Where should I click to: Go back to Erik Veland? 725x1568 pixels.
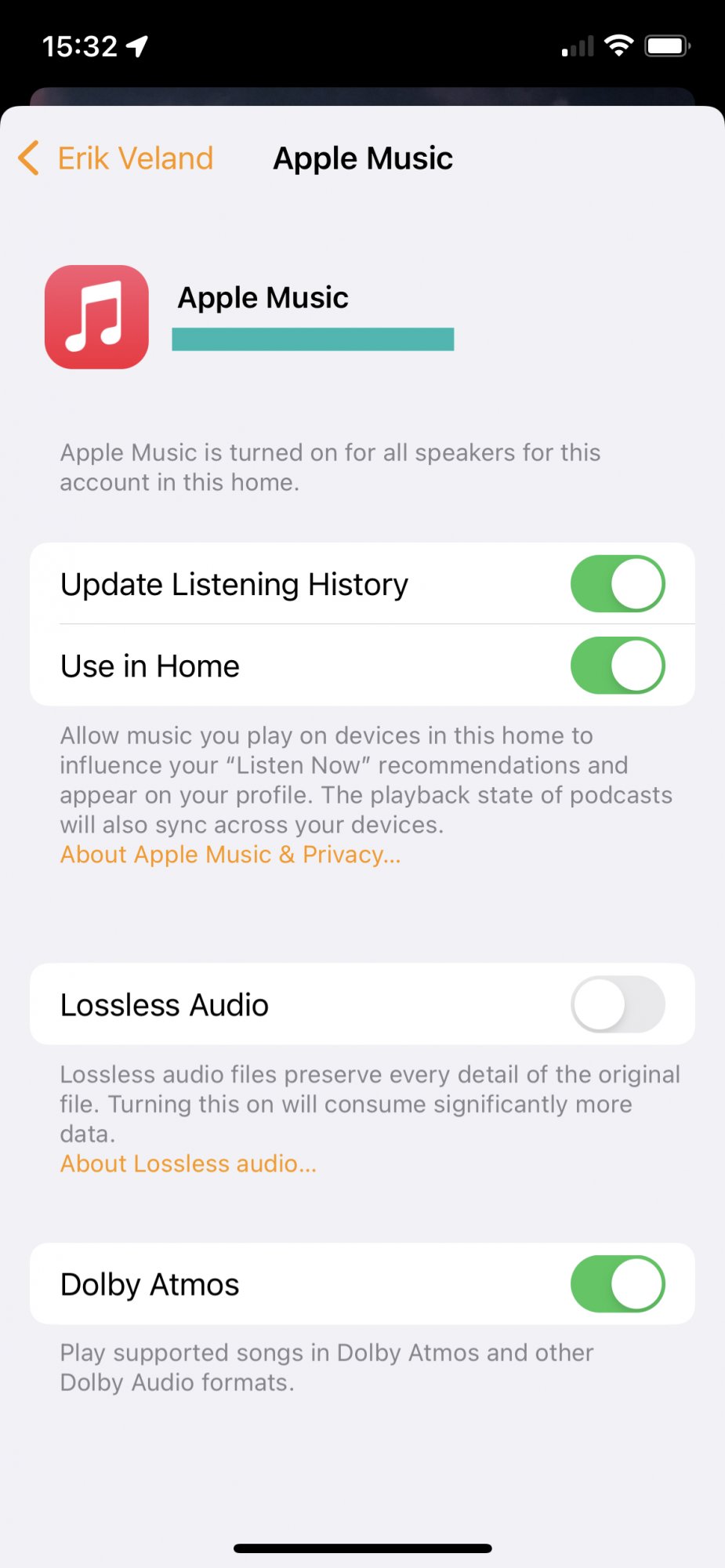(118, 158)
